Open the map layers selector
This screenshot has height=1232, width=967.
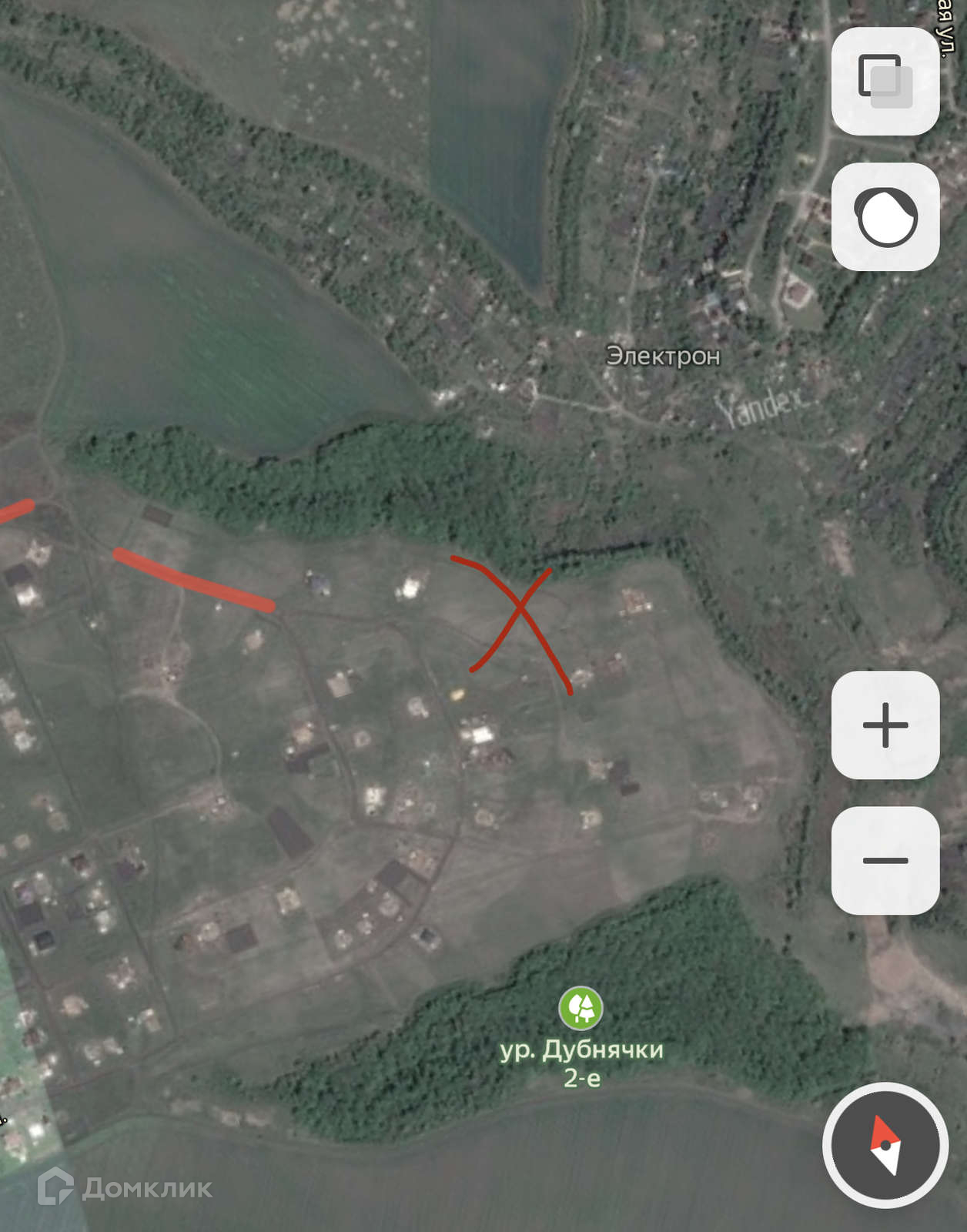[x=885, y=82]
